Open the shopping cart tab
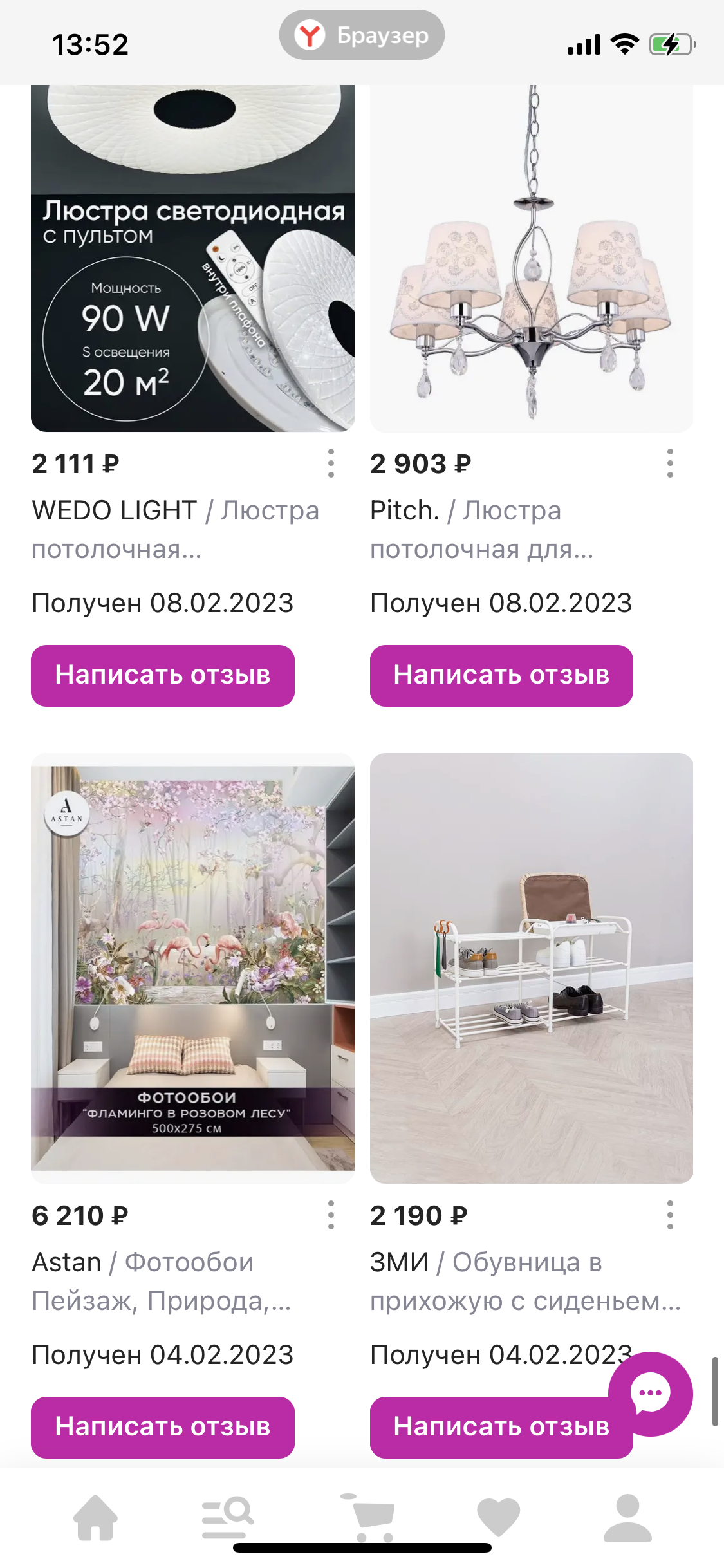 (x=367, y=1518)
